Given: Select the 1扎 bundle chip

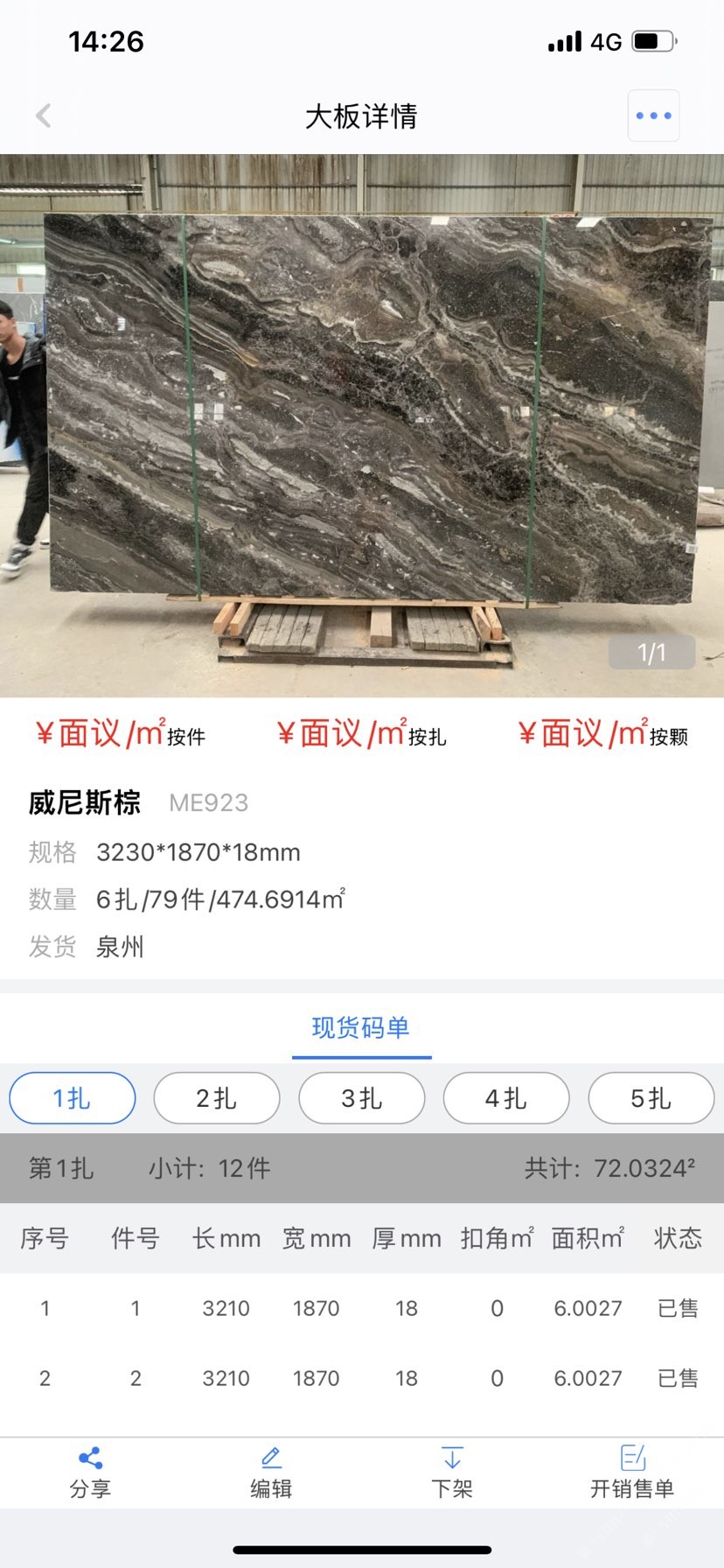Looking at the screenshot, I should click(73, 1098).
